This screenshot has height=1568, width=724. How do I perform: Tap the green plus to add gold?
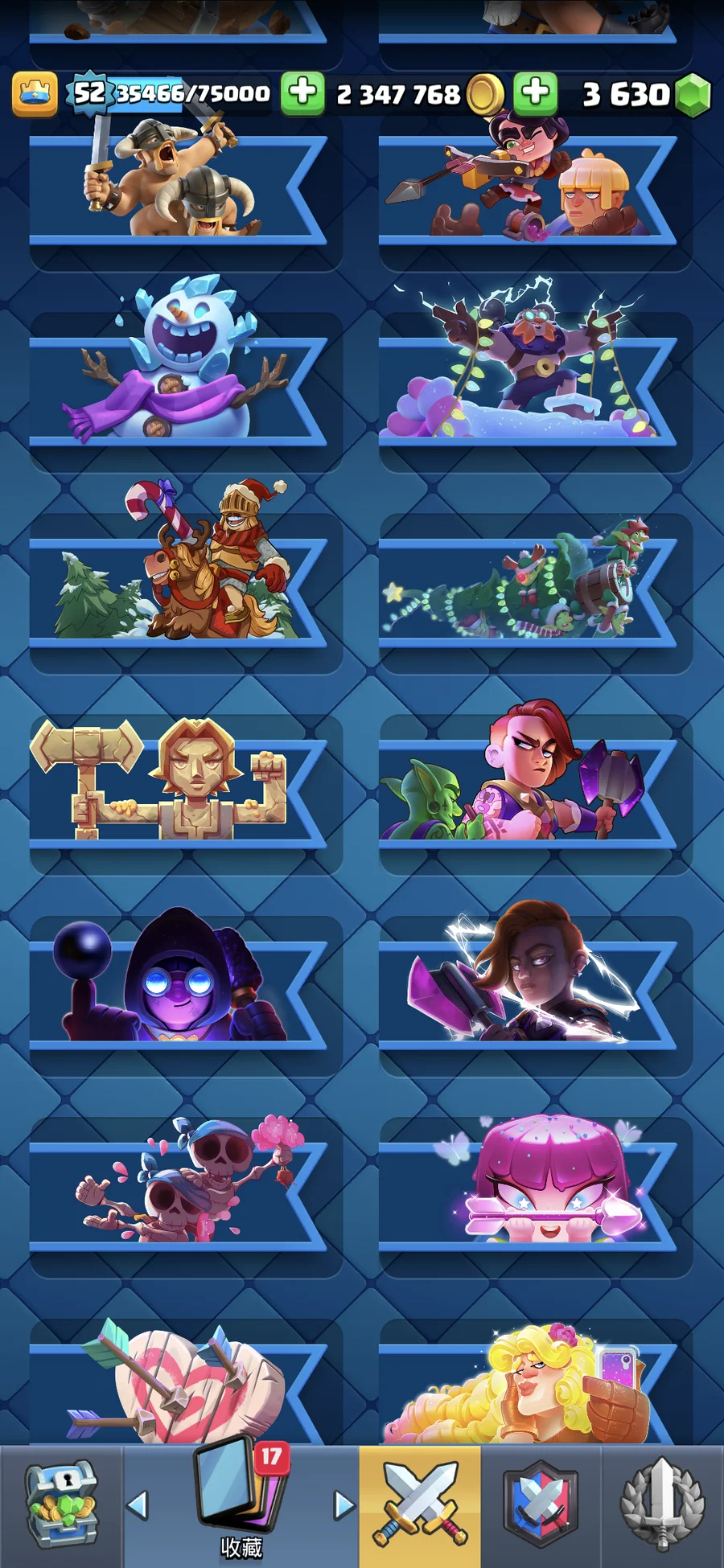click(x=302, y=93)
